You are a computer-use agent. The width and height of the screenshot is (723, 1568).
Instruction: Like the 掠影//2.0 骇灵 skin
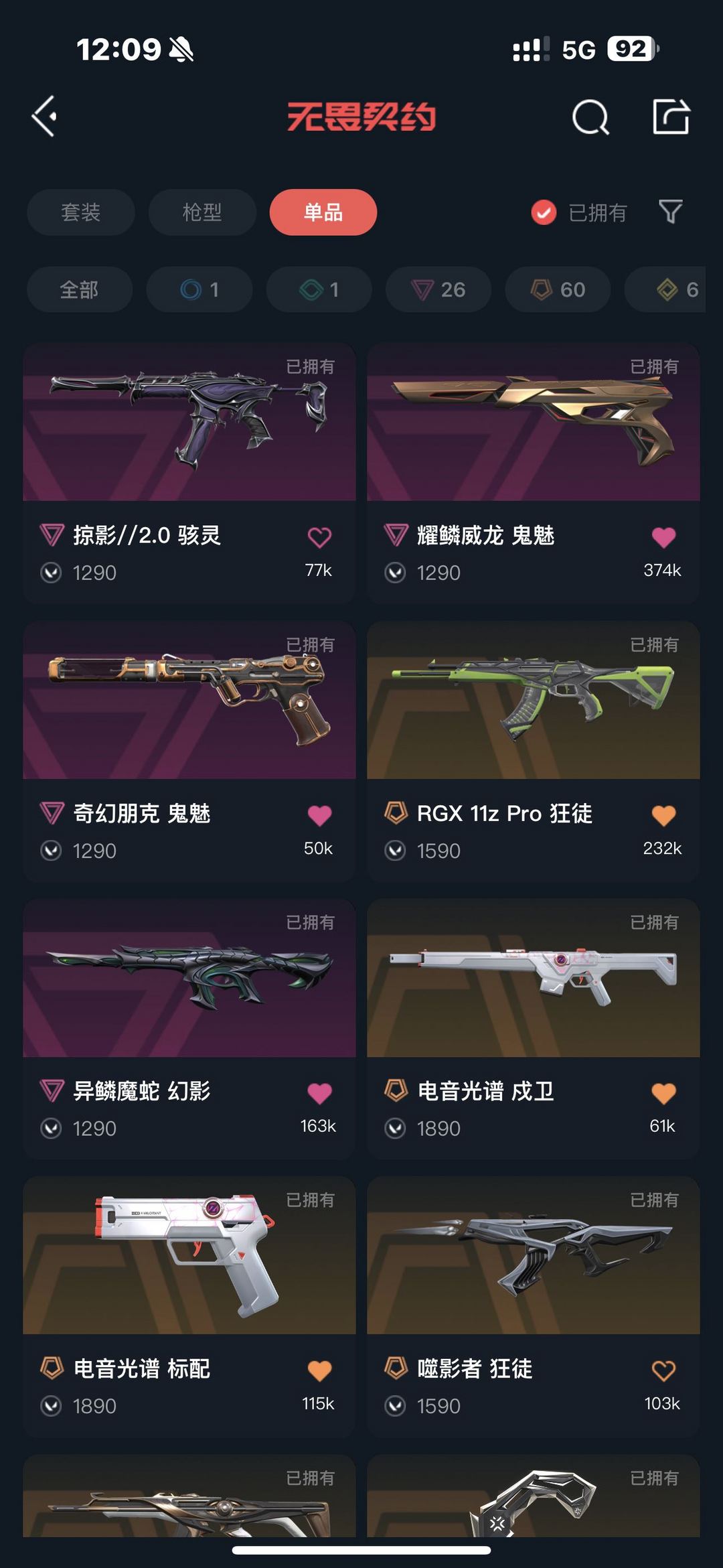click(319, 537)
